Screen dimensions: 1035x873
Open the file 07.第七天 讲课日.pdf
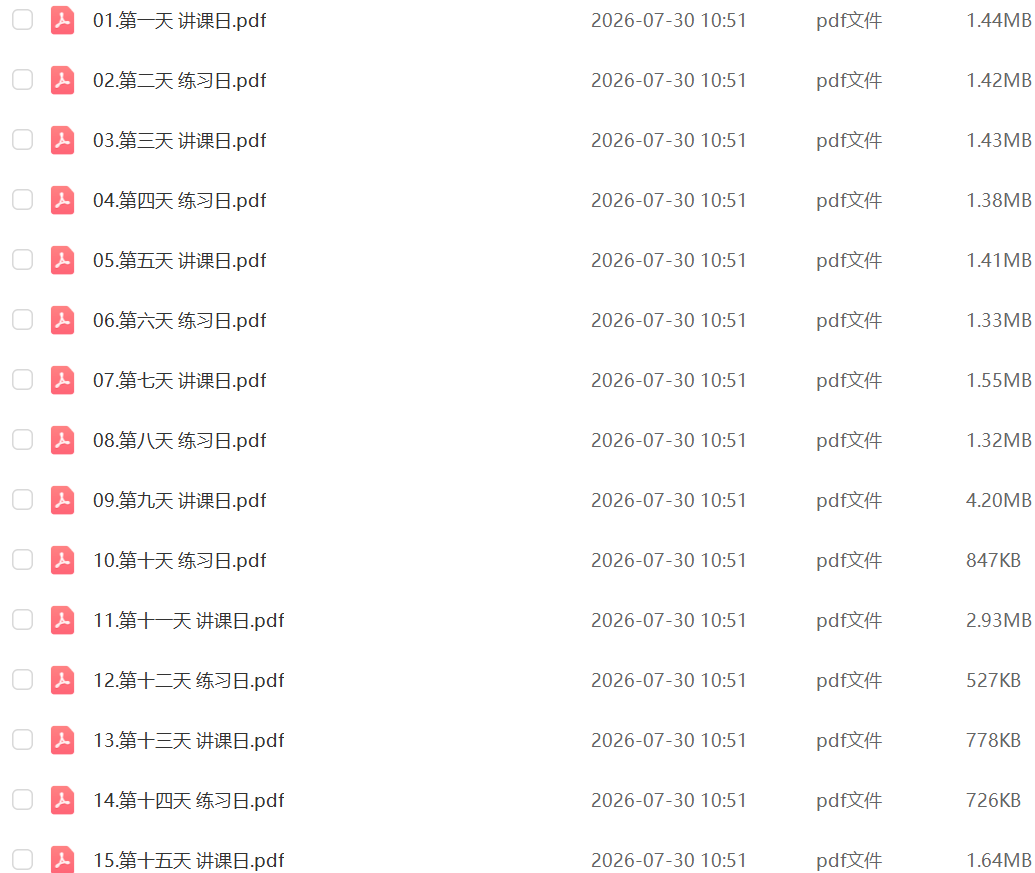click(180, 381)
